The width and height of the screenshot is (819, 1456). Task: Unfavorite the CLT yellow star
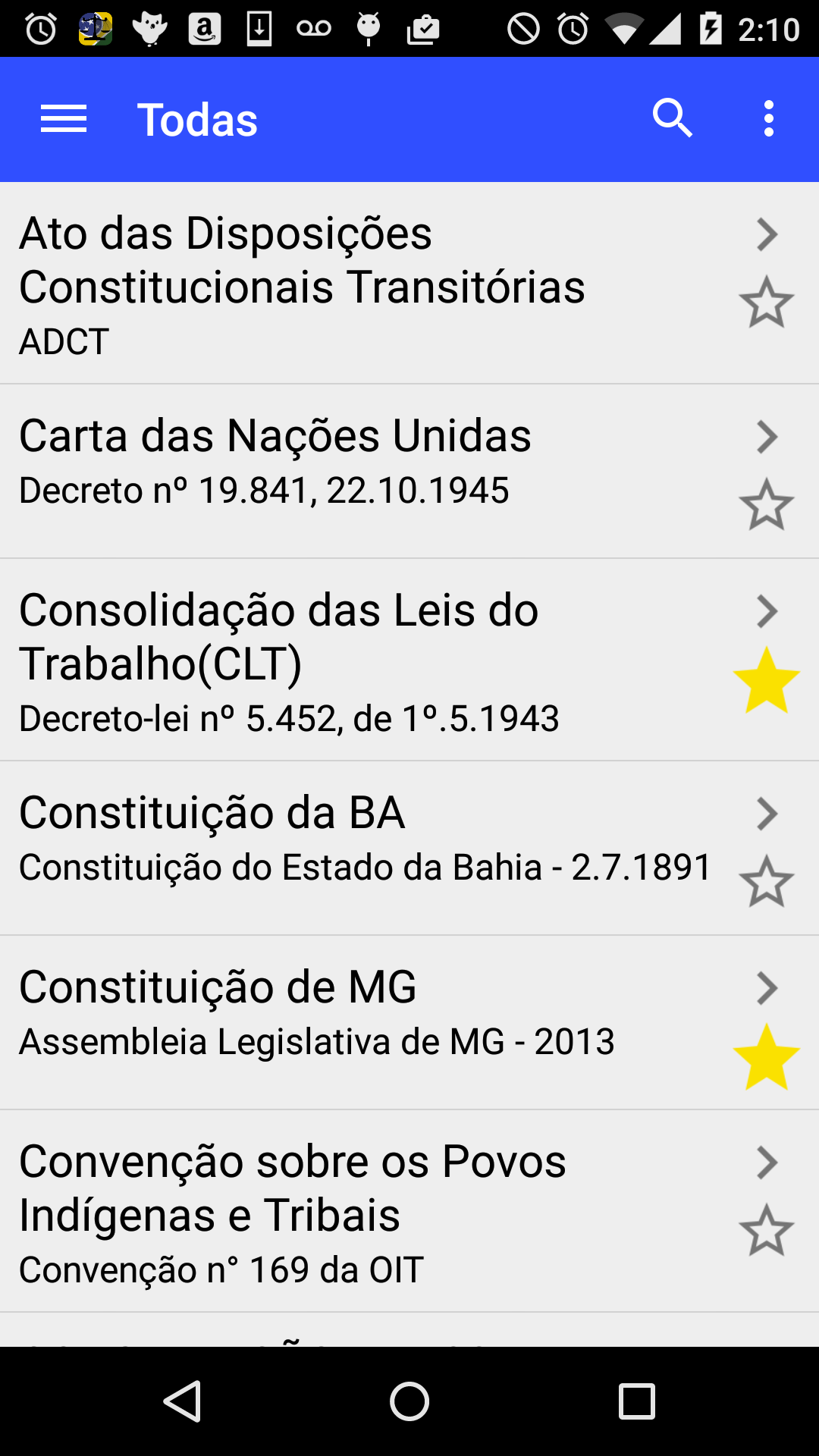(766, 680)
